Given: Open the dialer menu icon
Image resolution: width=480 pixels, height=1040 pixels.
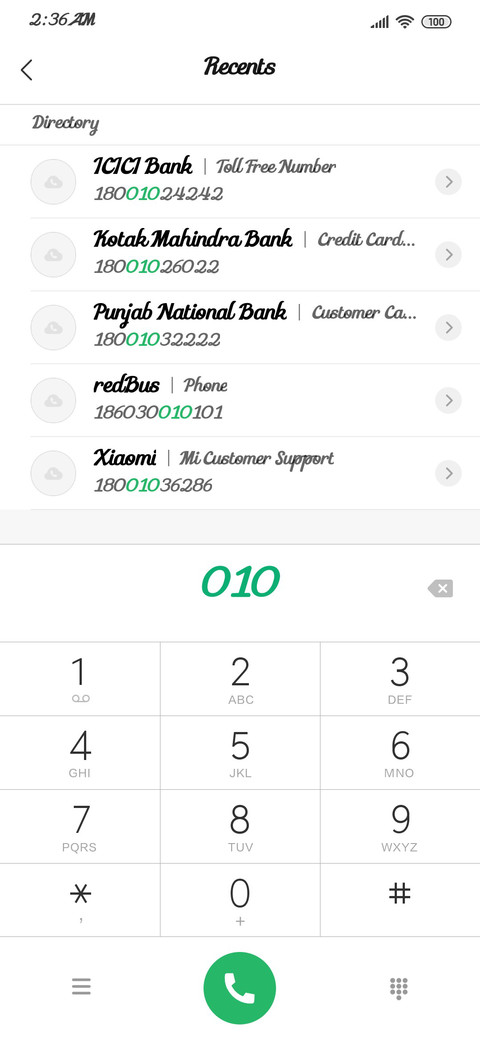Looking at the screenshot, I should 81,987.
